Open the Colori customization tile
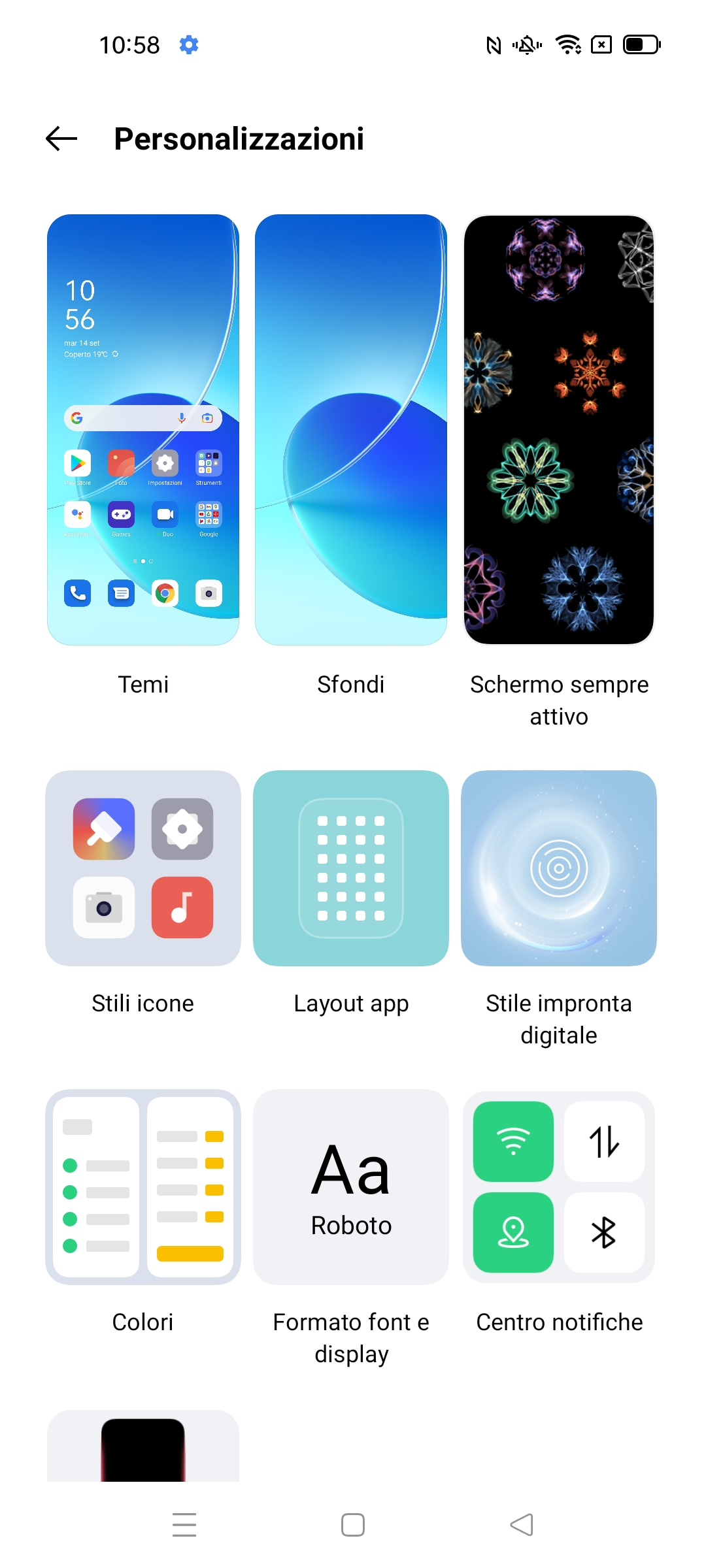 (143, 1187)
